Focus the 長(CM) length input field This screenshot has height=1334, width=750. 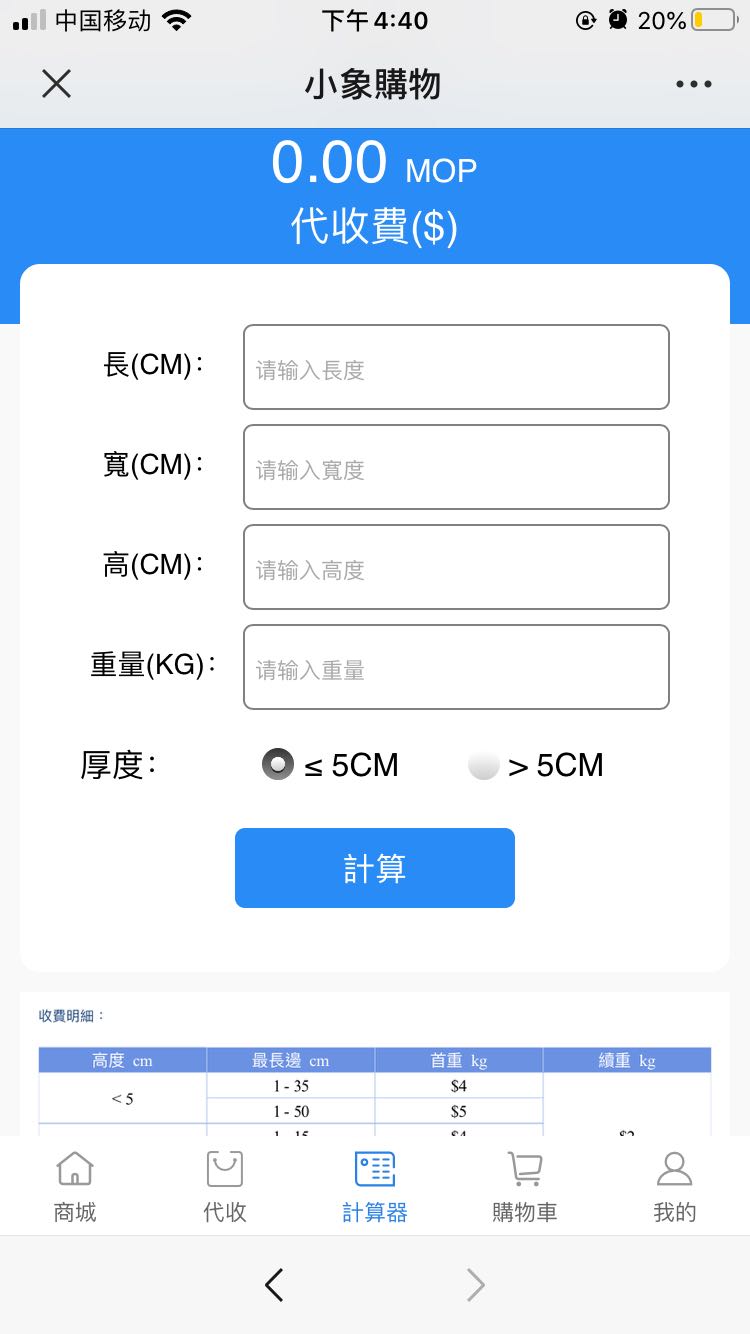(x=456, y=367)
